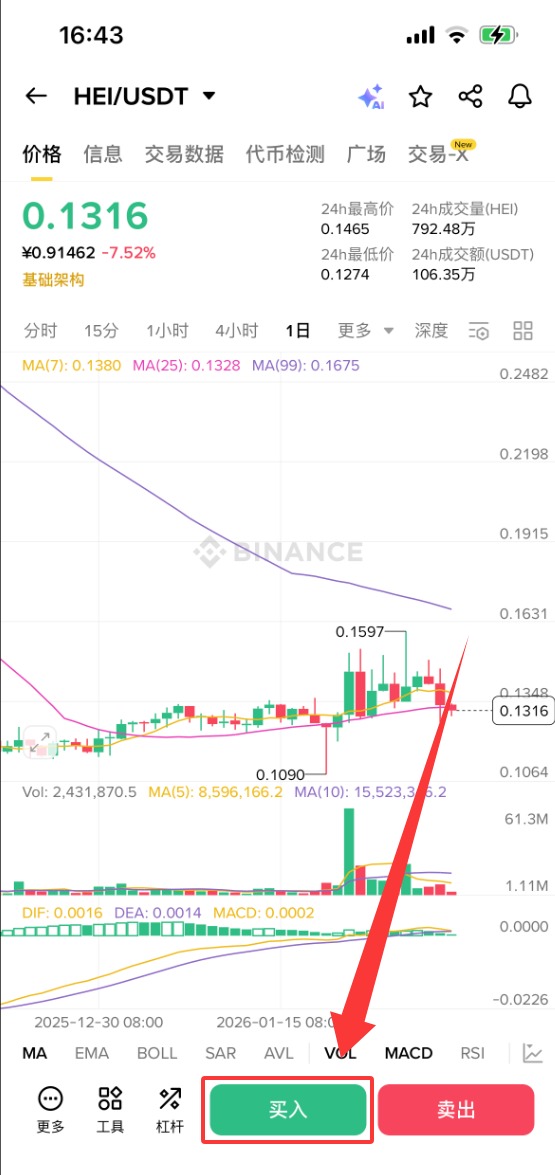555x1175 pixels.
Task: Select the MACD indicator
Action: pyautogui.click(x=408, y=1053)
